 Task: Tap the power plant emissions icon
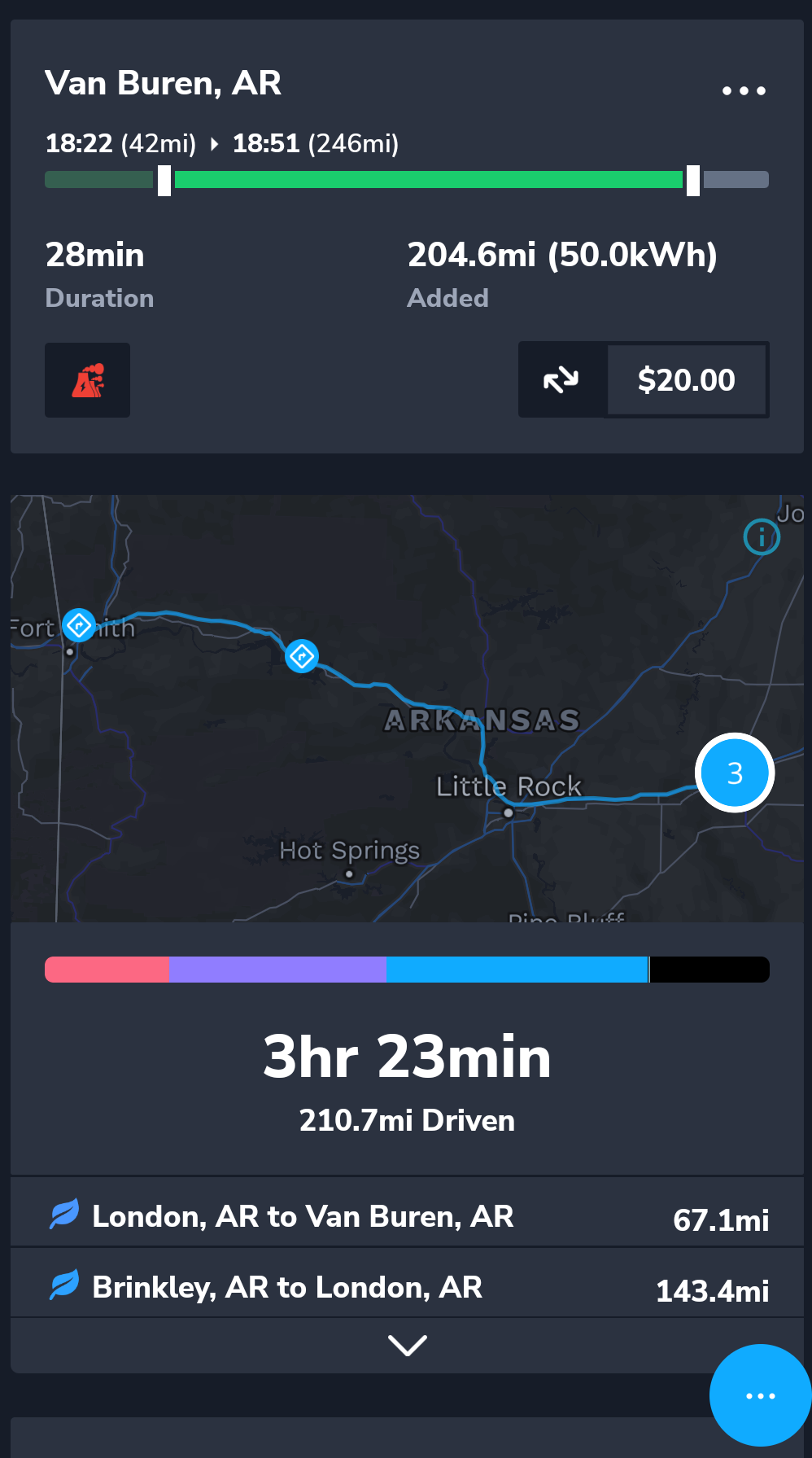[x=88, y=380]
